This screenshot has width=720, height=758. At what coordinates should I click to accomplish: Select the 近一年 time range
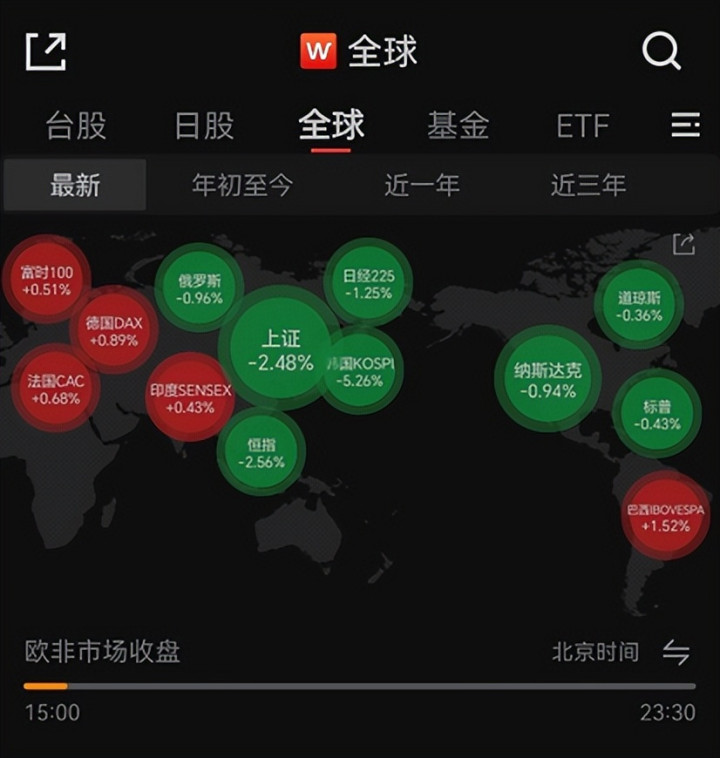click(x=421, y=185)
